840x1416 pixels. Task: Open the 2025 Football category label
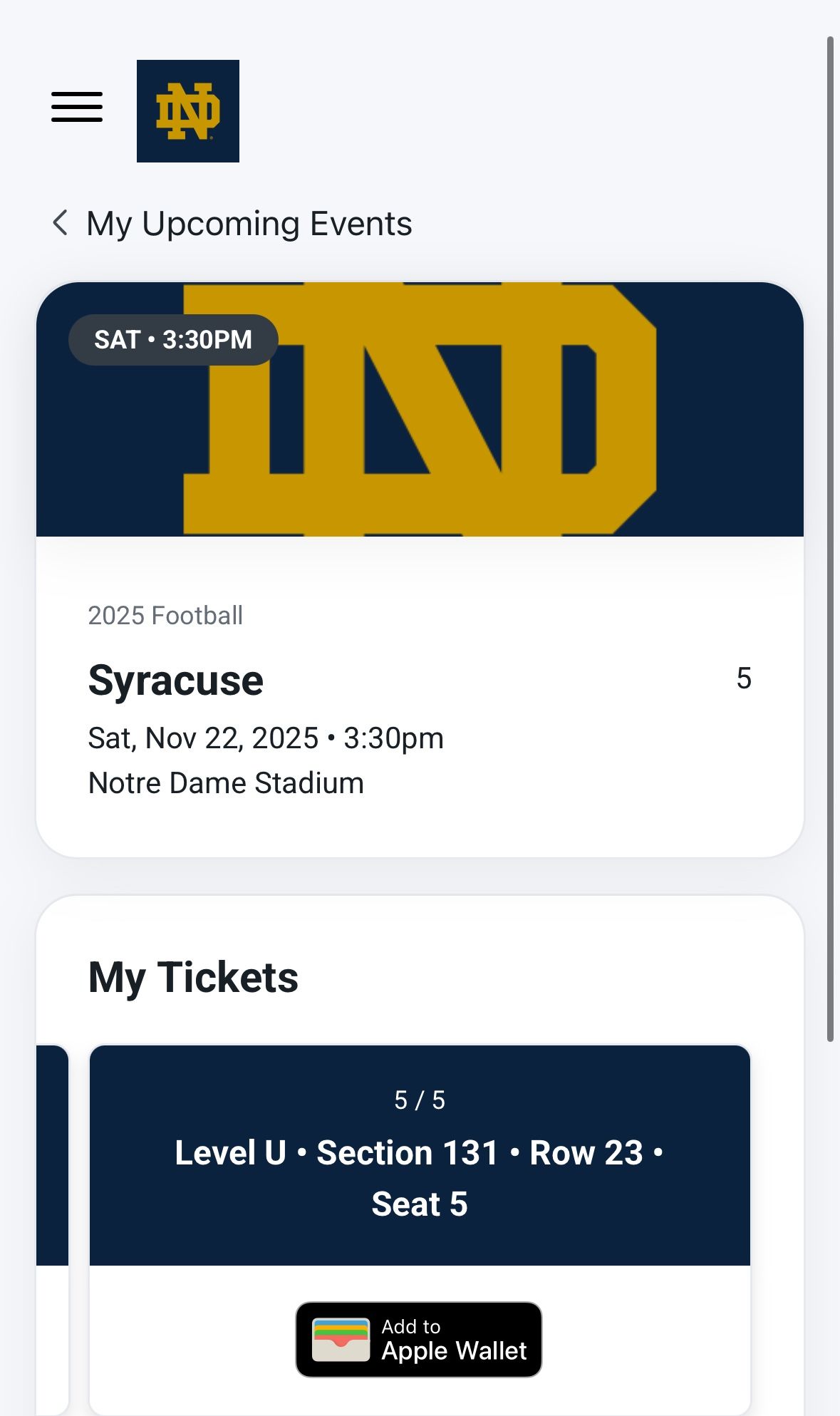[165, 614]
